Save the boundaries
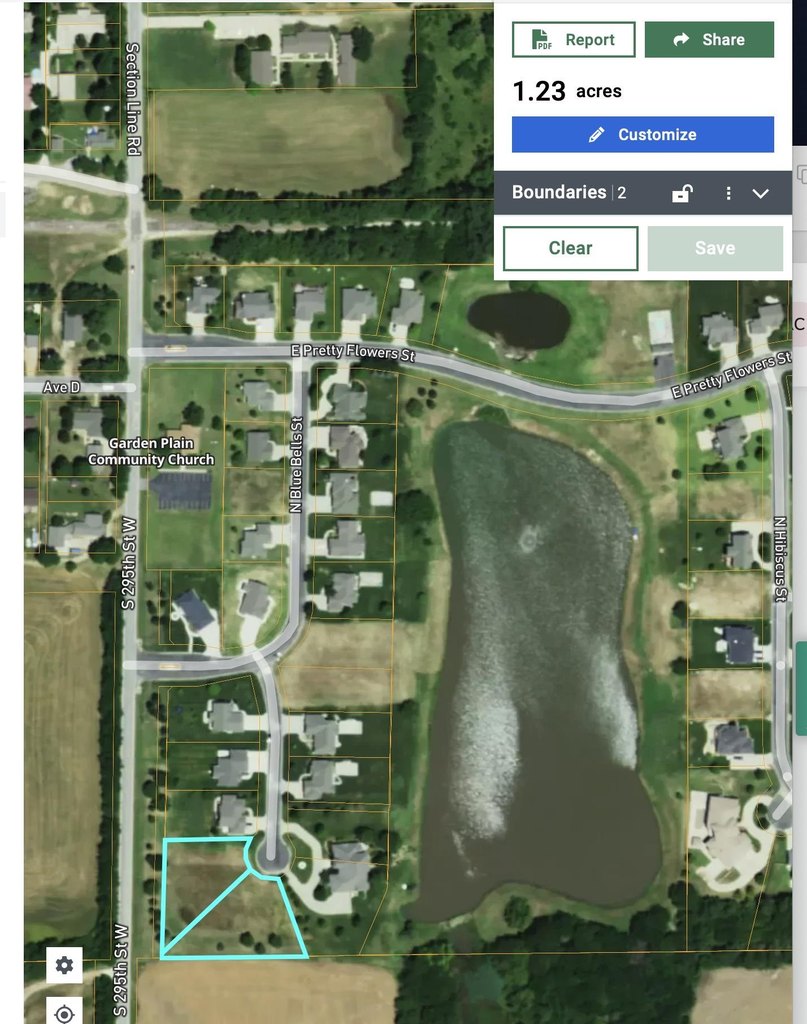Image resolution: width=807 pixels, height=1024 pixels. pos(714,248)
